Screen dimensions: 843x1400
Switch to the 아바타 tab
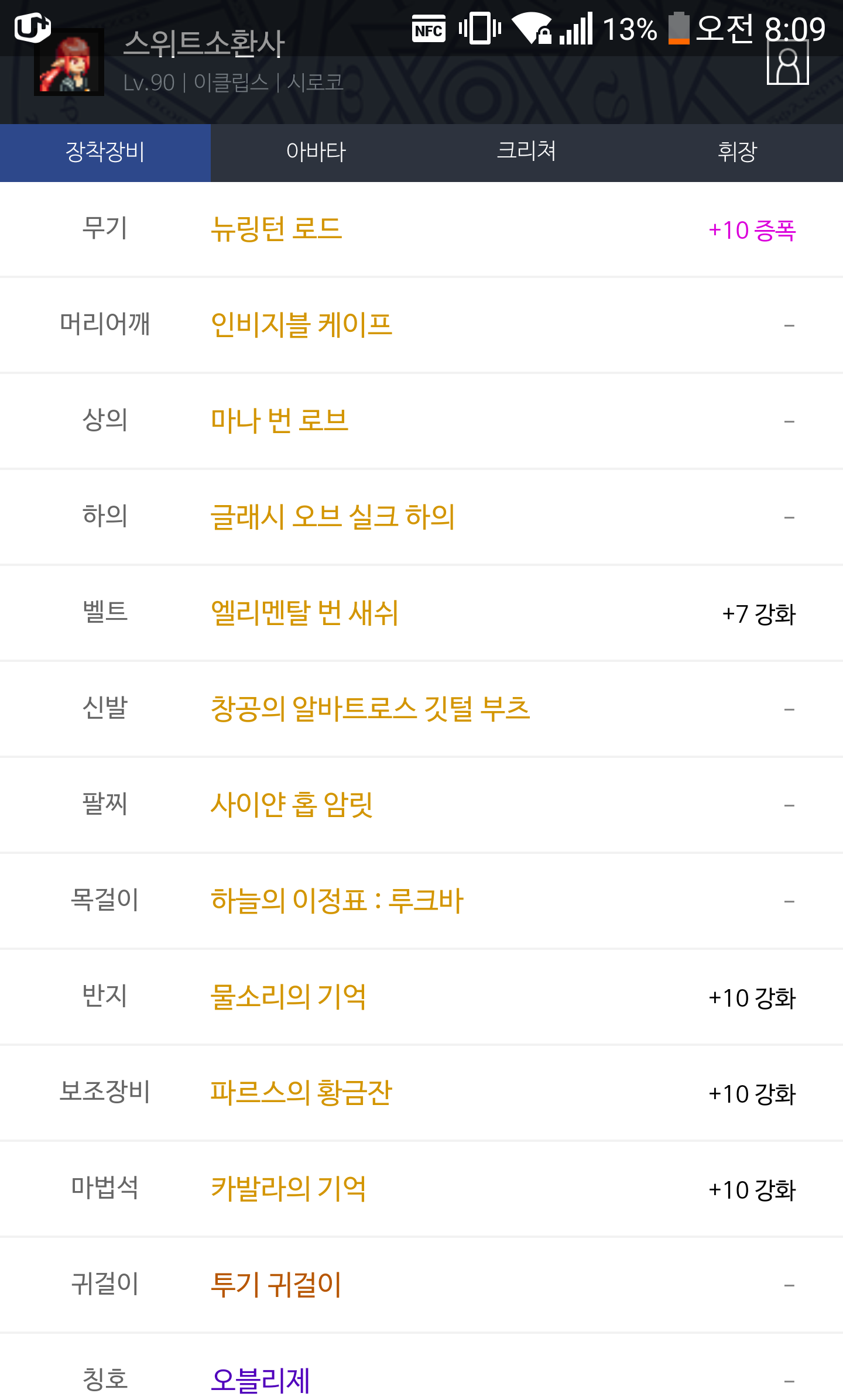(316, 152)
